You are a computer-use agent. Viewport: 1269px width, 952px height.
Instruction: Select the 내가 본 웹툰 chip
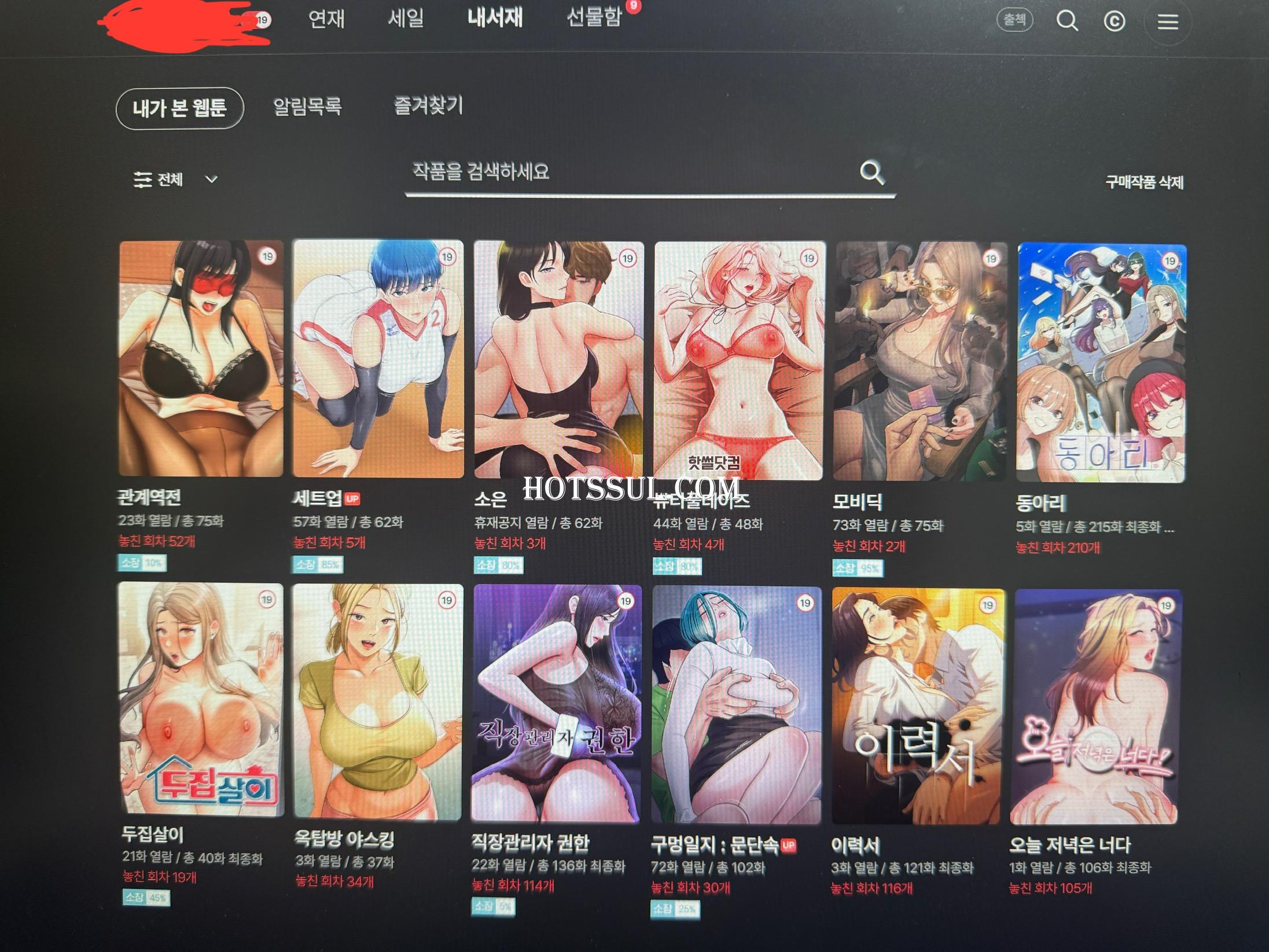coord(179,108)
